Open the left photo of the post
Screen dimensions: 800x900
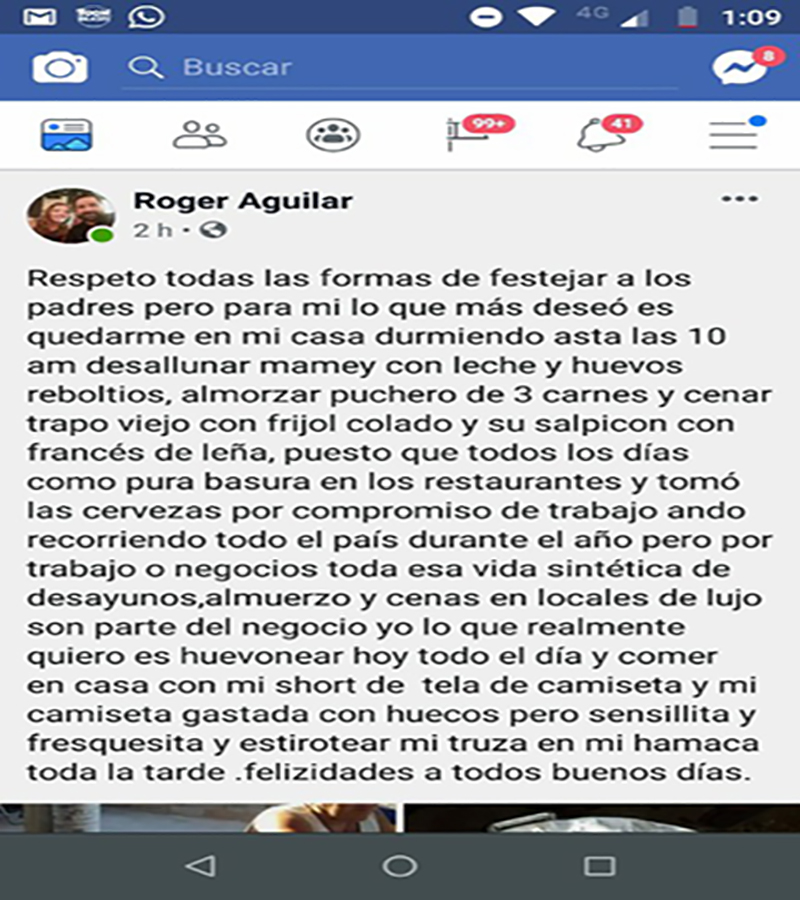coord(200,818)
